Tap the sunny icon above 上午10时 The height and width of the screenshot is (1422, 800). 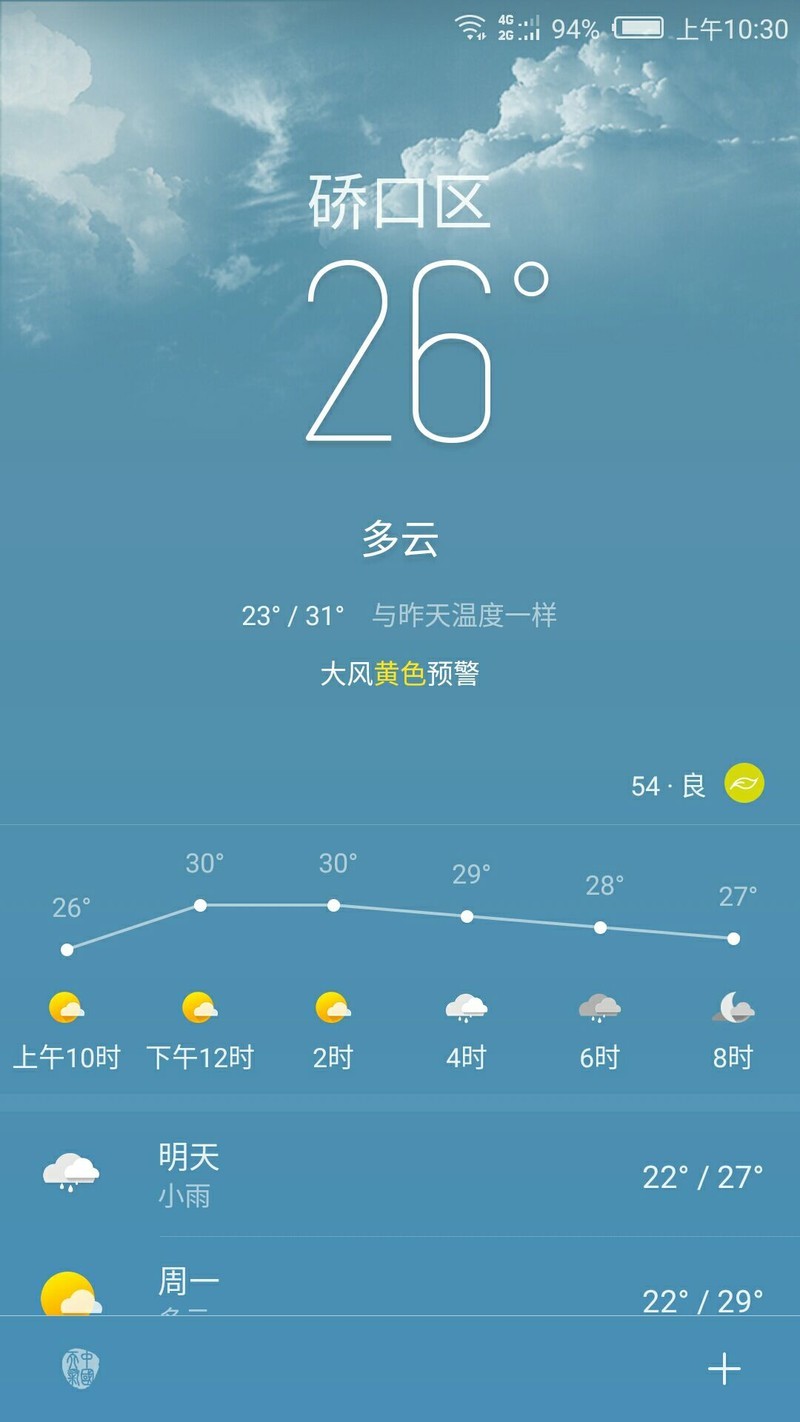[67, 1005]
